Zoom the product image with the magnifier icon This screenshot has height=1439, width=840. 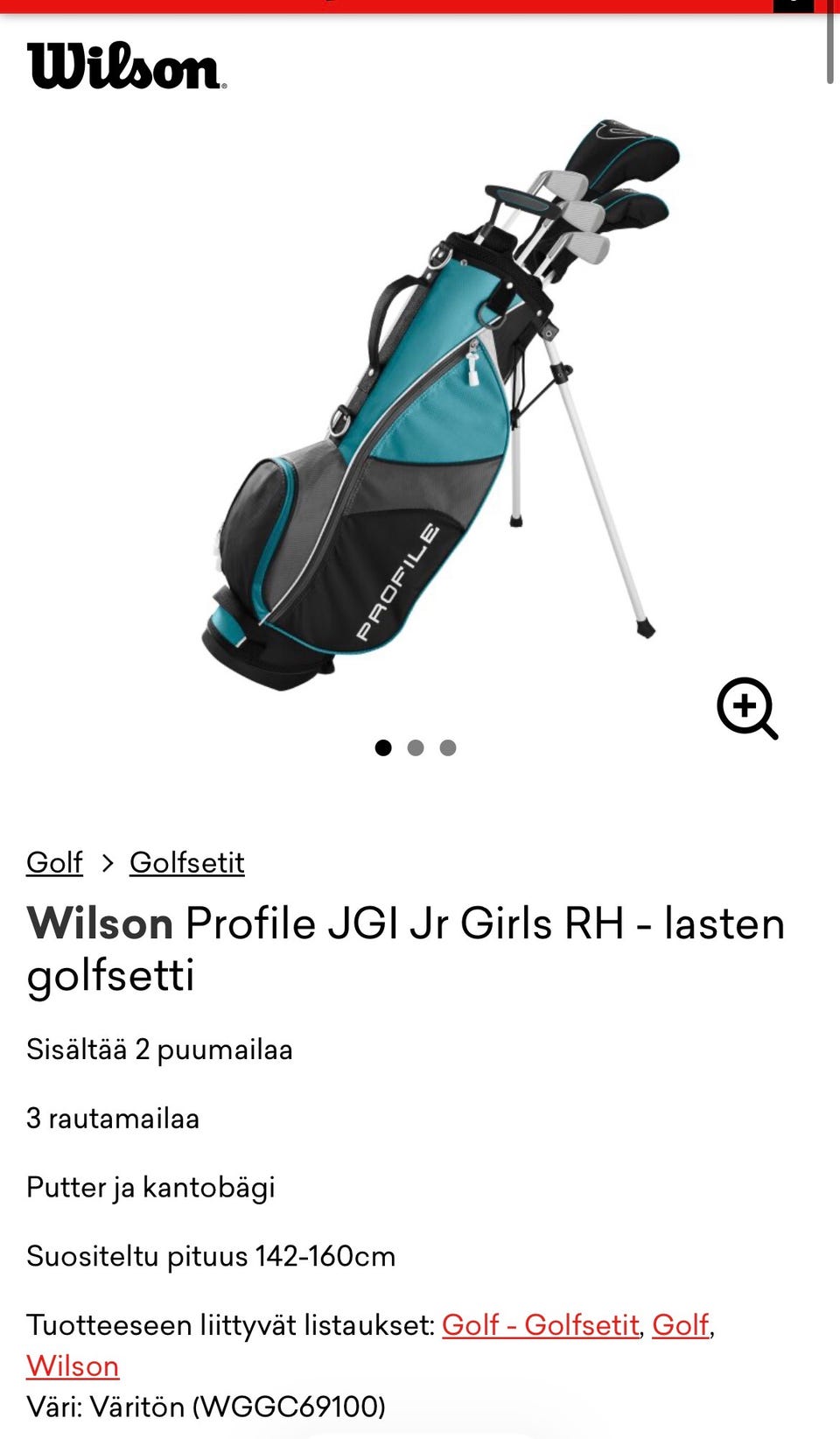747,708
